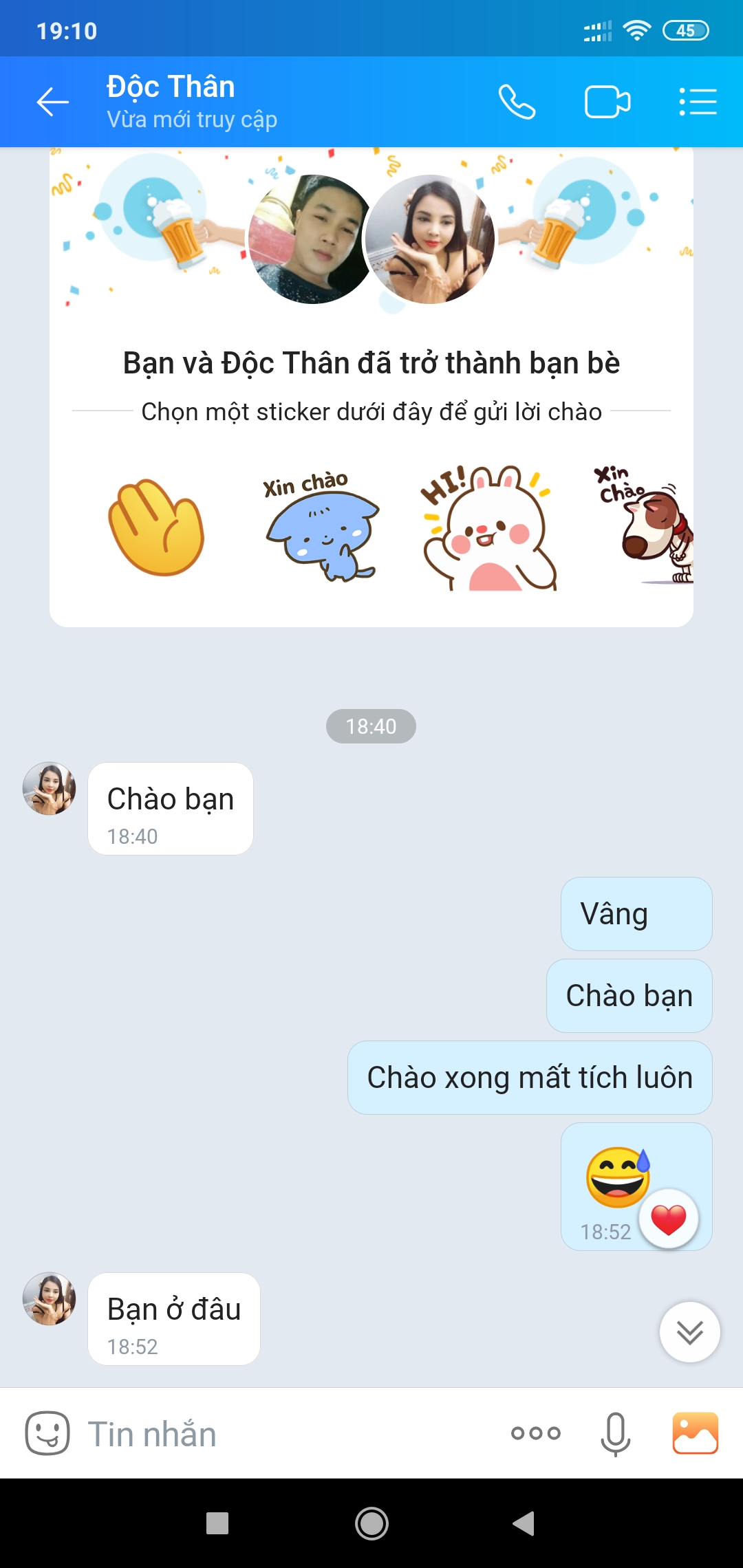Open Độc Thân's avatar next to Bạn ở đâu
This screenshot has width=743, height=1568.
(50, 1298)
